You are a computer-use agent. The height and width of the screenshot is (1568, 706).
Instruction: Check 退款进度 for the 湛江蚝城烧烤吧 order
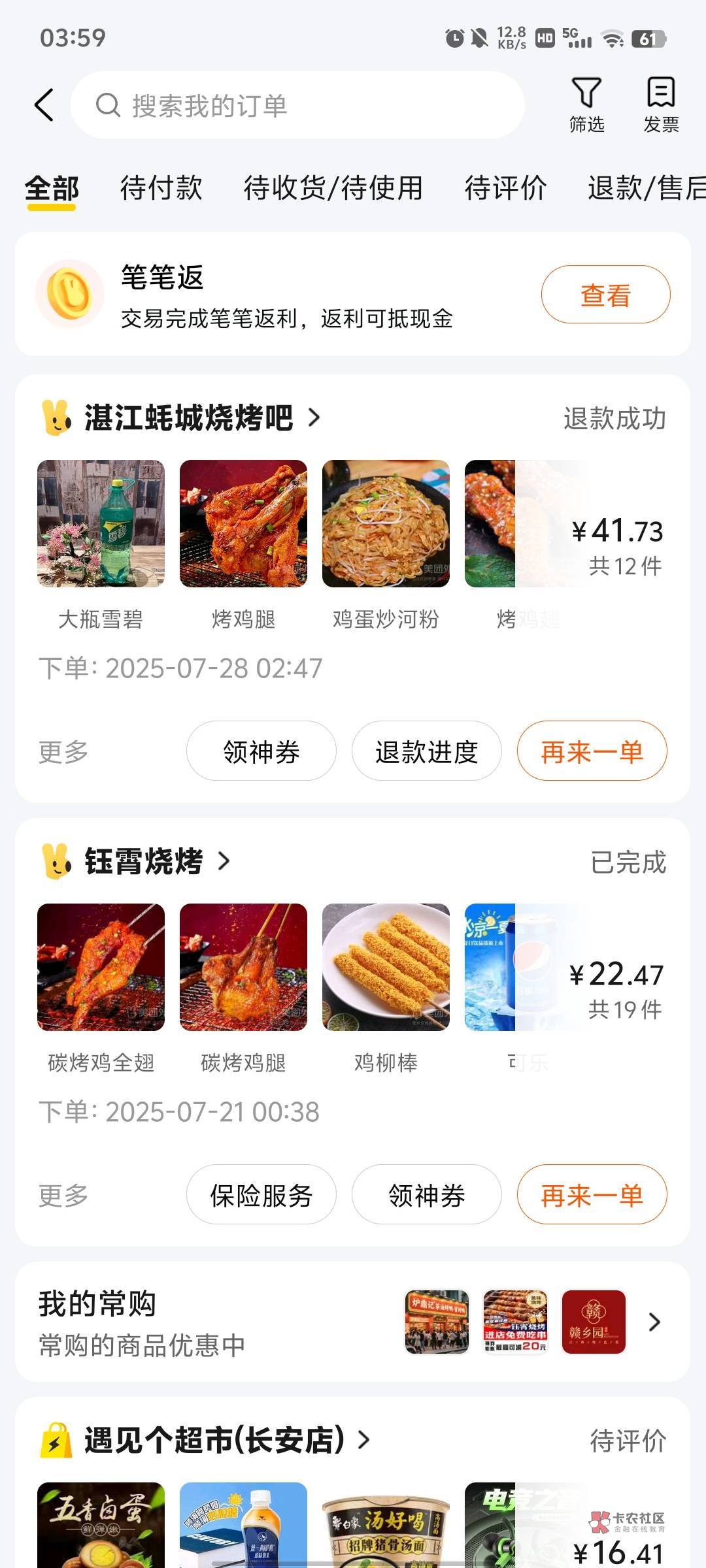426,751
